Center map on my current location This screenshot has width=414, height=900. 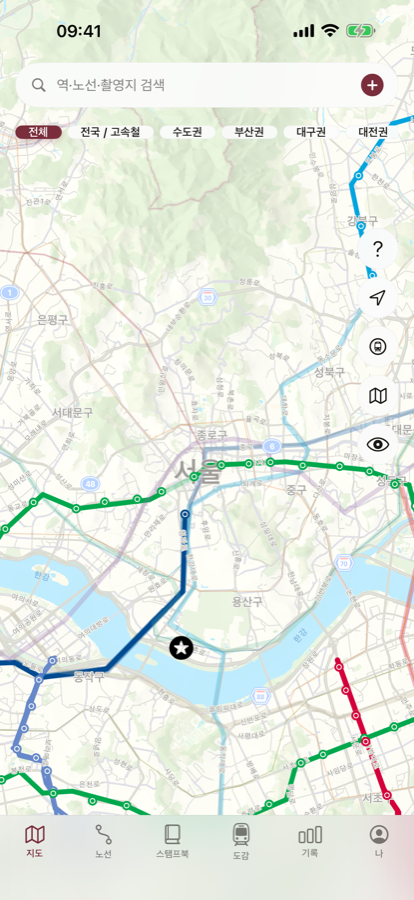pyautogui.click(x=377, y=297)
